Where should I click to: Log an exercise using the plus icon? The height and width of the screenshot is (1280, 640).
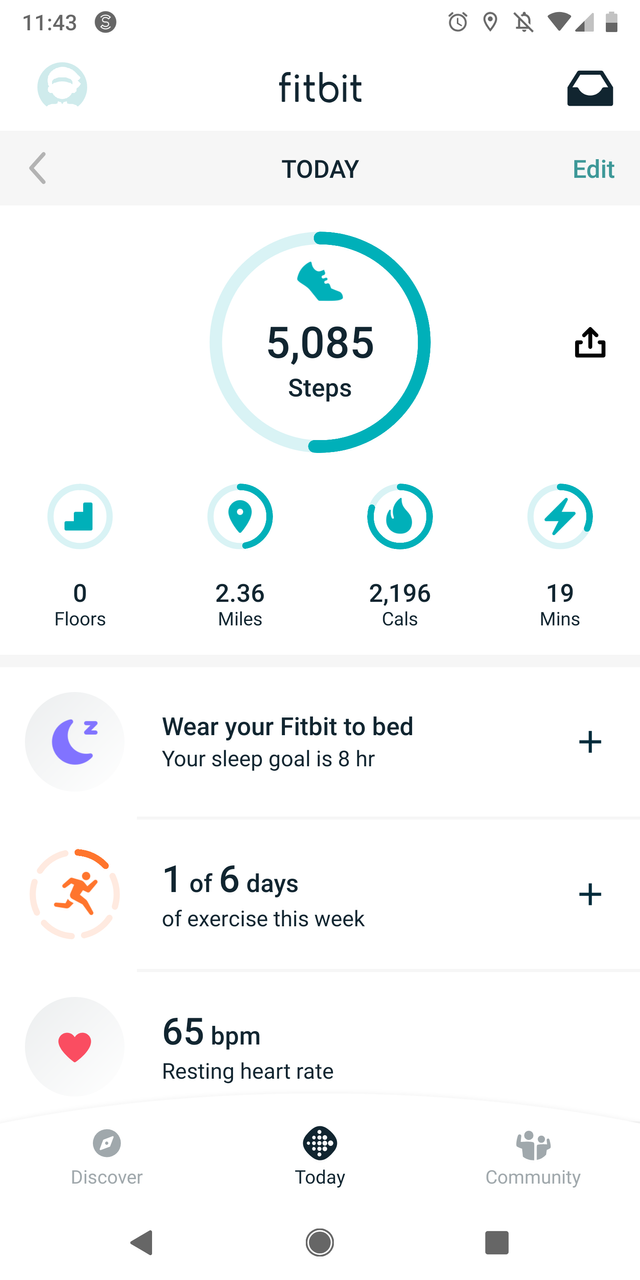[x=590, y=894]
